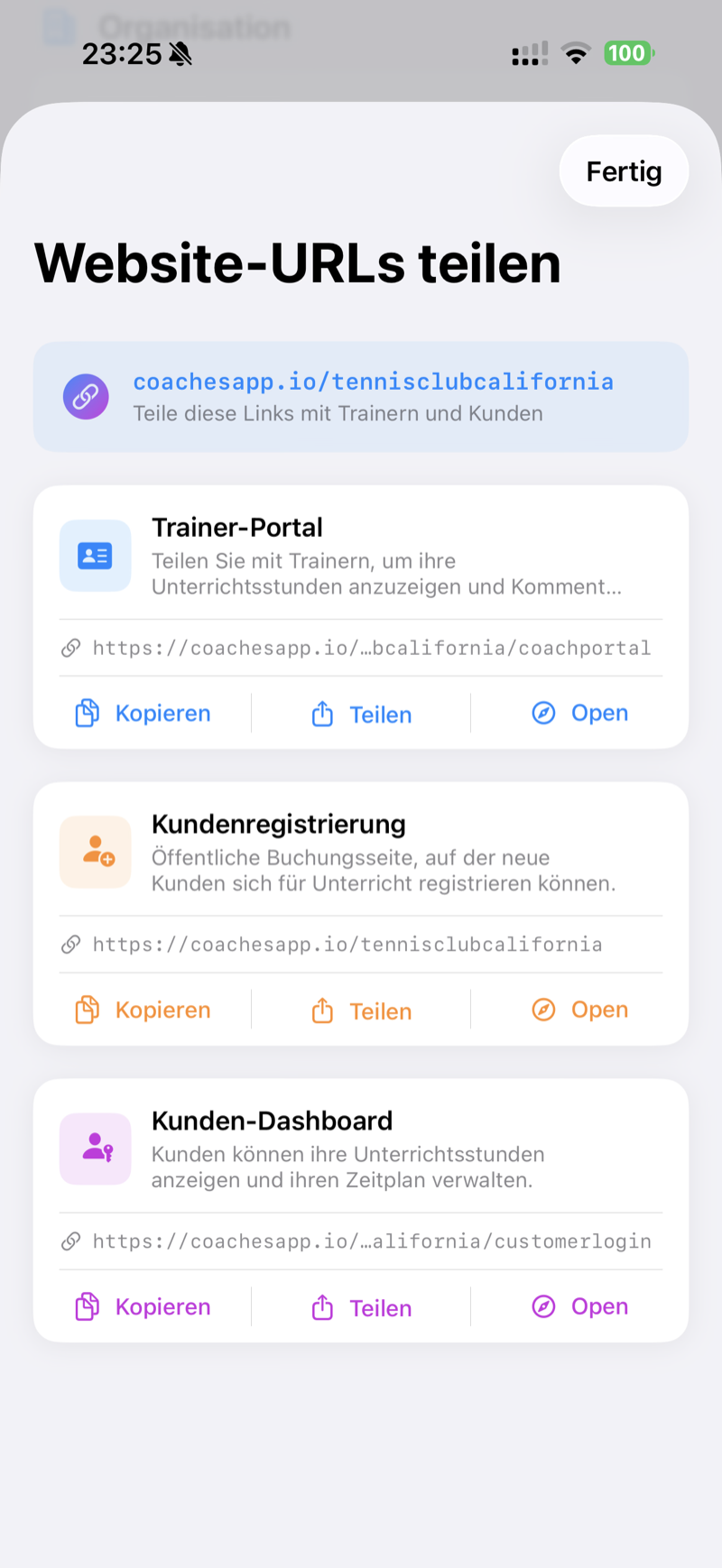This screenshot has height=1568, width=722.
Task: Select the purple chain link icon
Action: click(86, 395)
